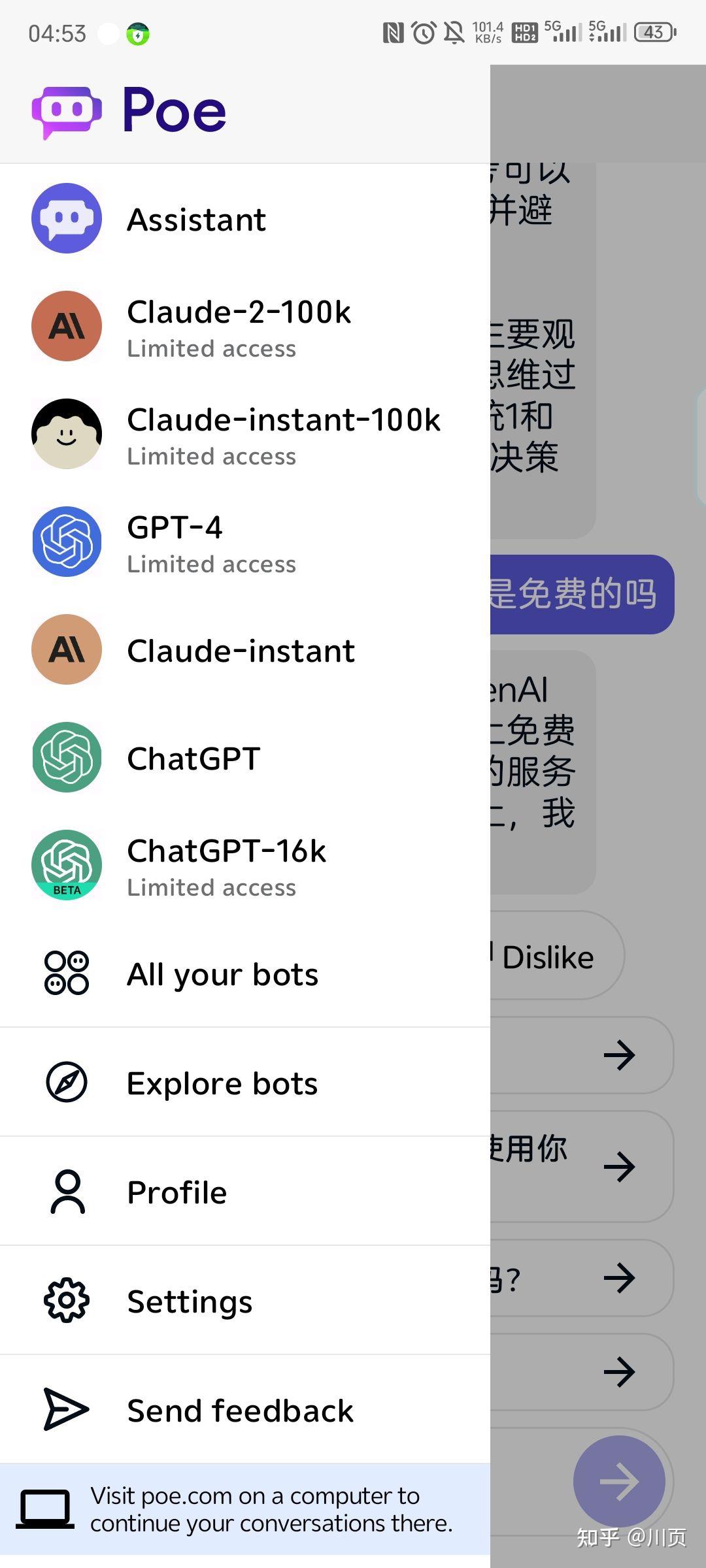The height and width of the screenshot is (1568, 706).
Task: Tap Send feedback
Action: 240,1411
